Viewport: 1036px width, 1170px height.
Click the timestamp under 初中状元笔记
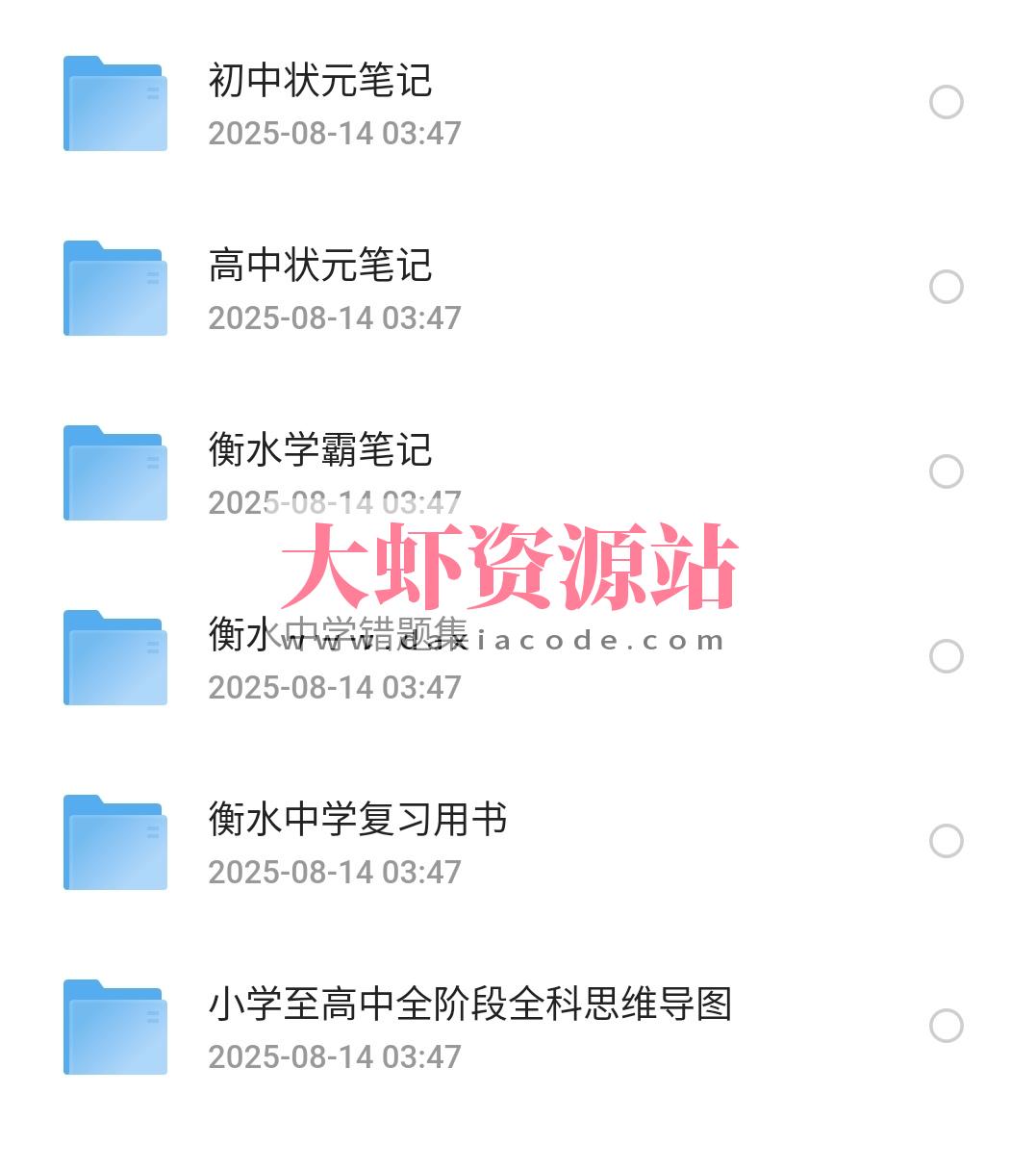(336, 133)
